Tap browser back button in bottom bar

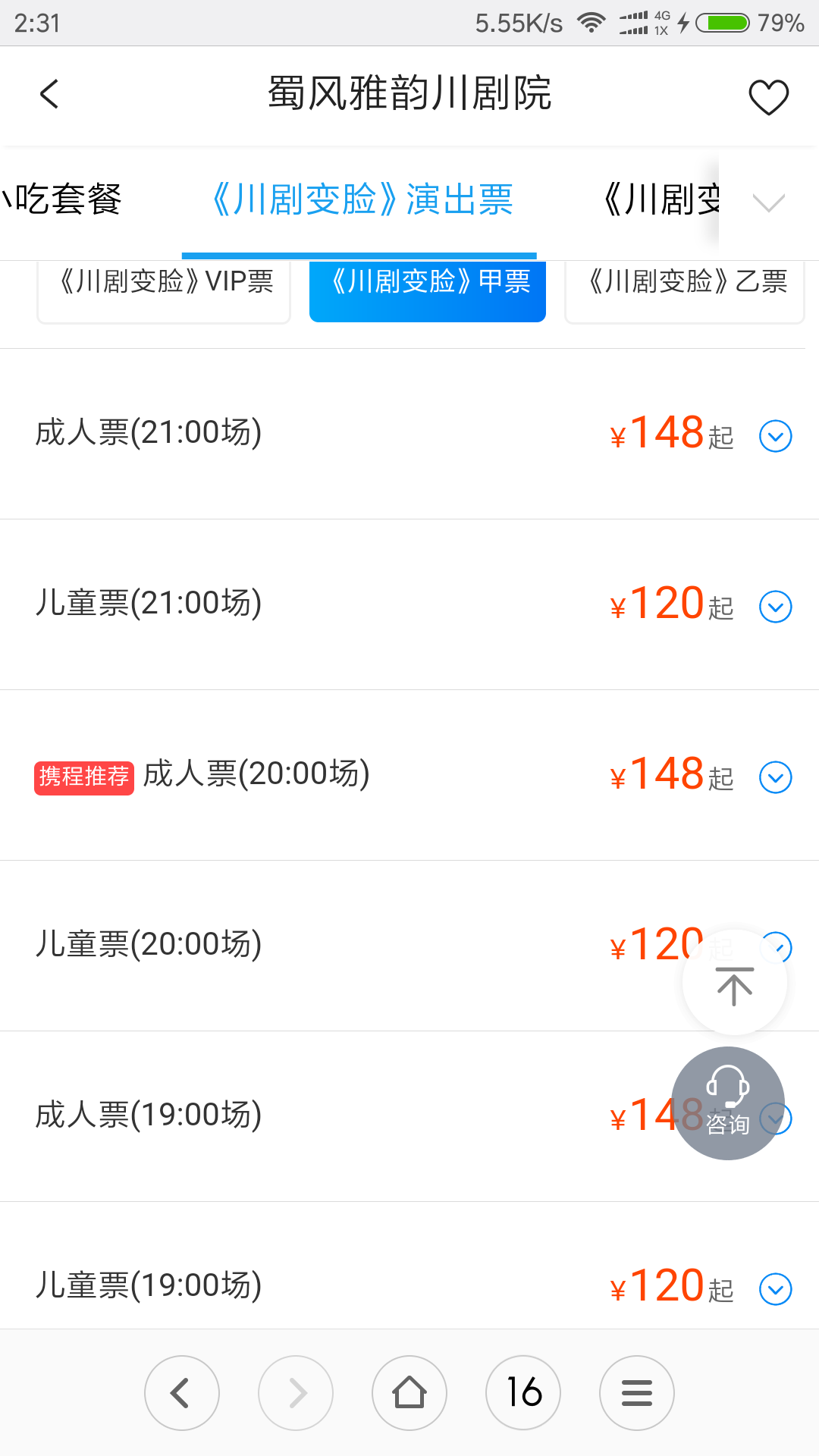[x=182, y=1393]
